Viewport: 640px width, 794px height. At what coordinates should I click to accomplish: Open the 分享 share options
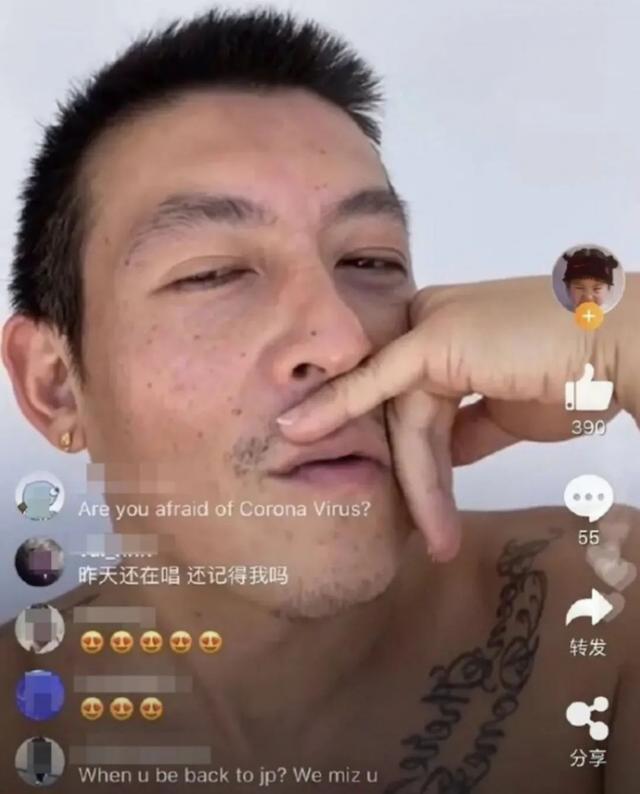(x=588, y=719)
